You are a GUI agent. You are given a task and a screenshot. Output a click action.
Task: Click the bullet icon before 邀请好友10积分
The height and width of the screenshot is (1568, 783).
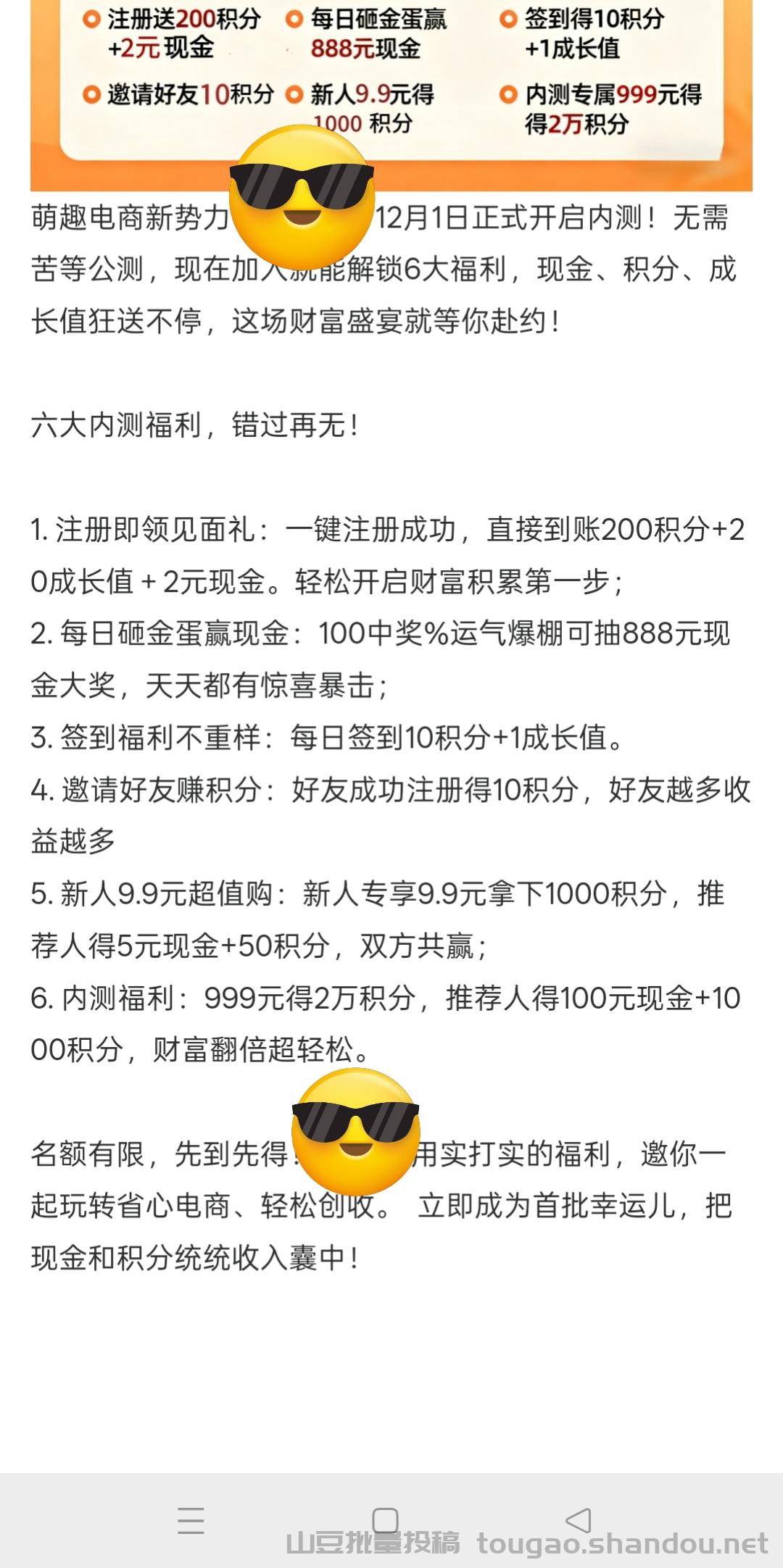tap(92, 93)
